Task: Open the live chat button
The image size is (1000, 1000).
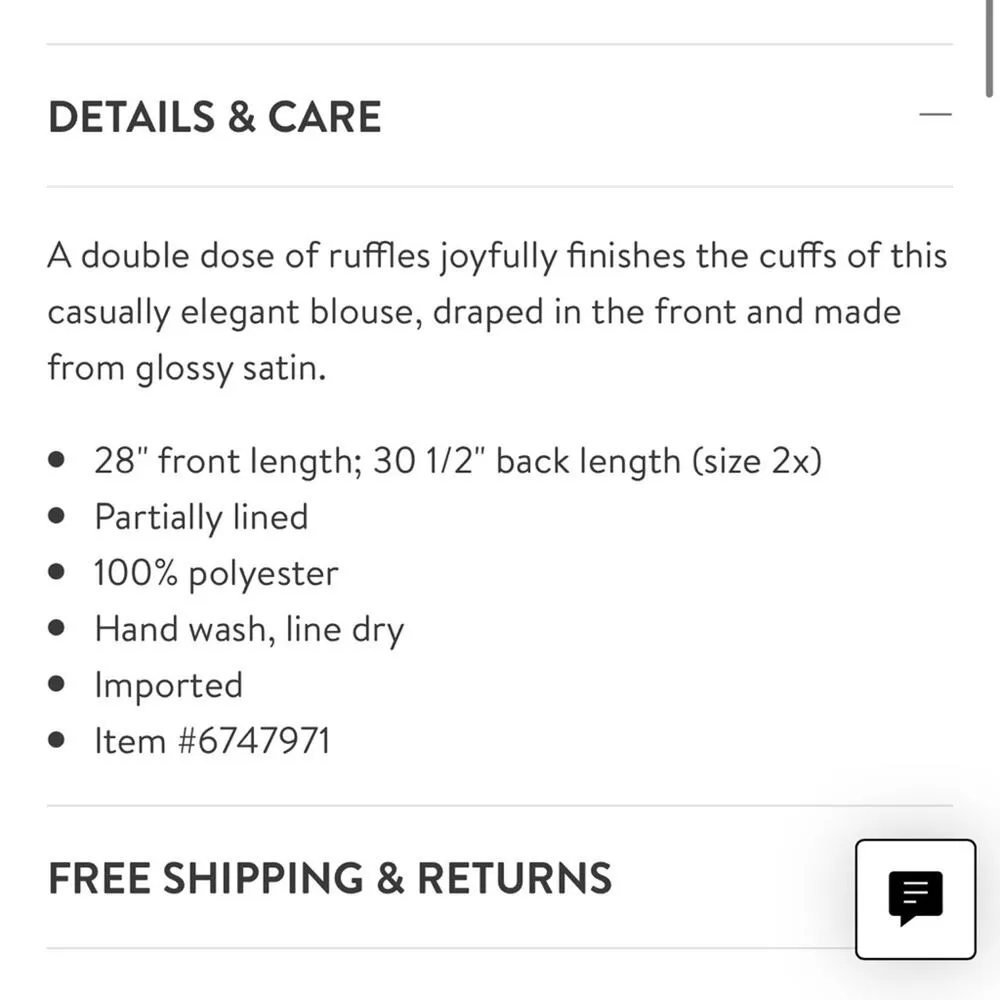Action: click(x=915, y=898)
